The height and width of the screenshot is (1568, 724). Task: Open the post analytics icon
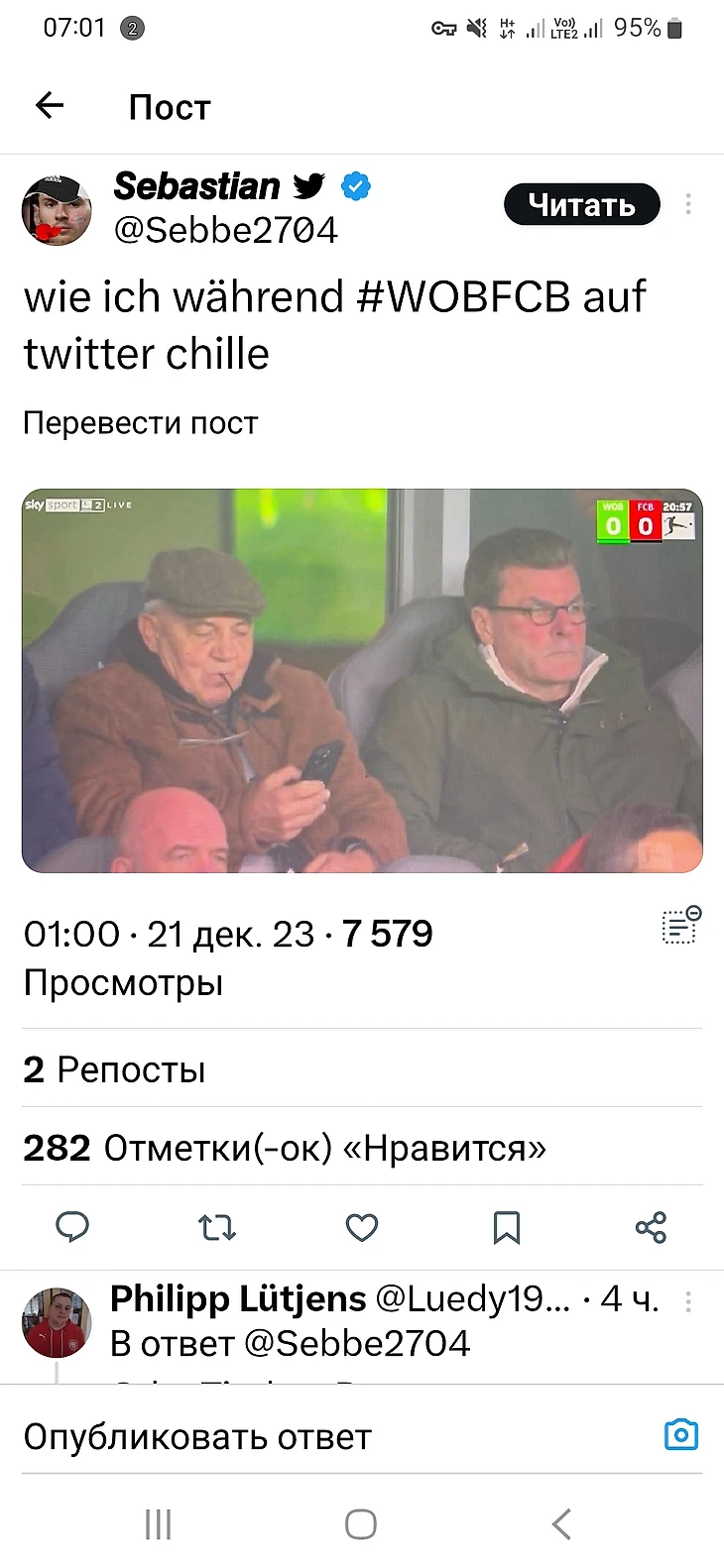[x=680, y=926]
